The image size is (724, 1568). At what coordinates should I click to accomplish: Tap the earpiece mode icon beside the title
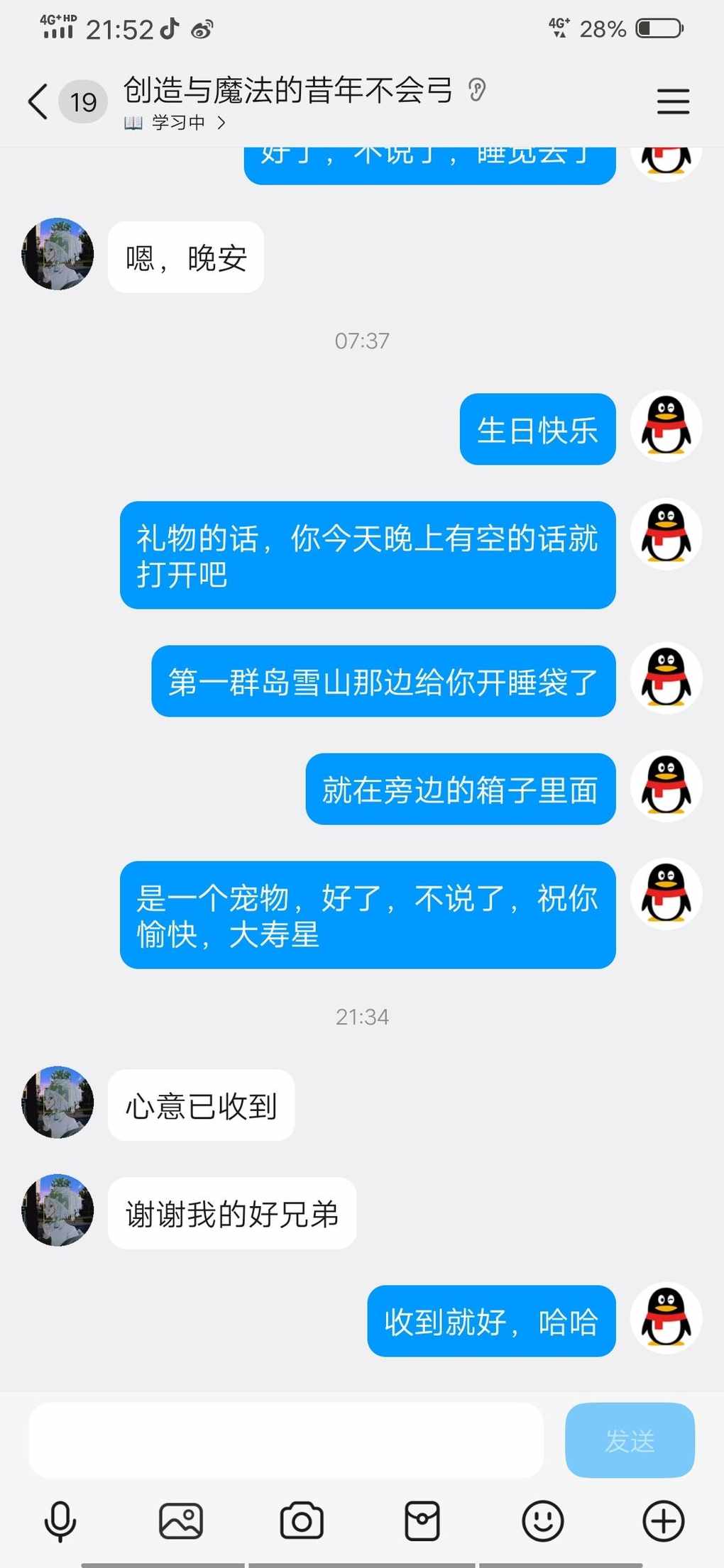coord(477,90)
